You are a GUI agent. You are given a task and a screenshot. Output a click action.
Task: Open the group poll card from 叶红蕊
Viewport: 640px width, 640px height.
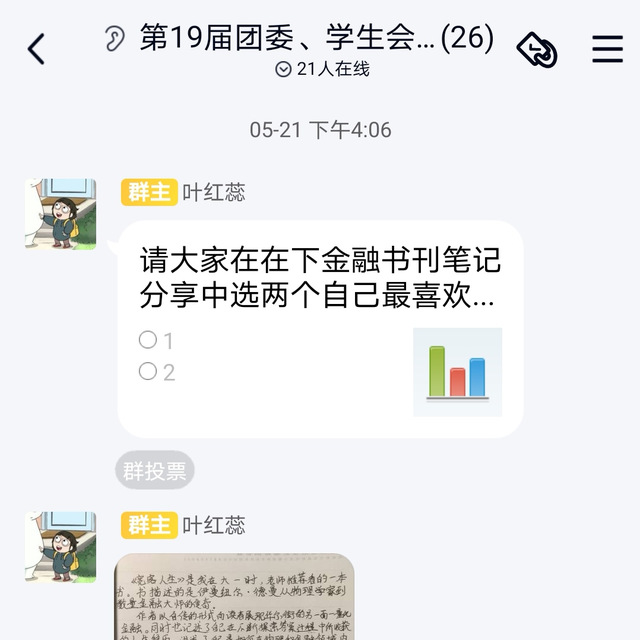[320, 329]
